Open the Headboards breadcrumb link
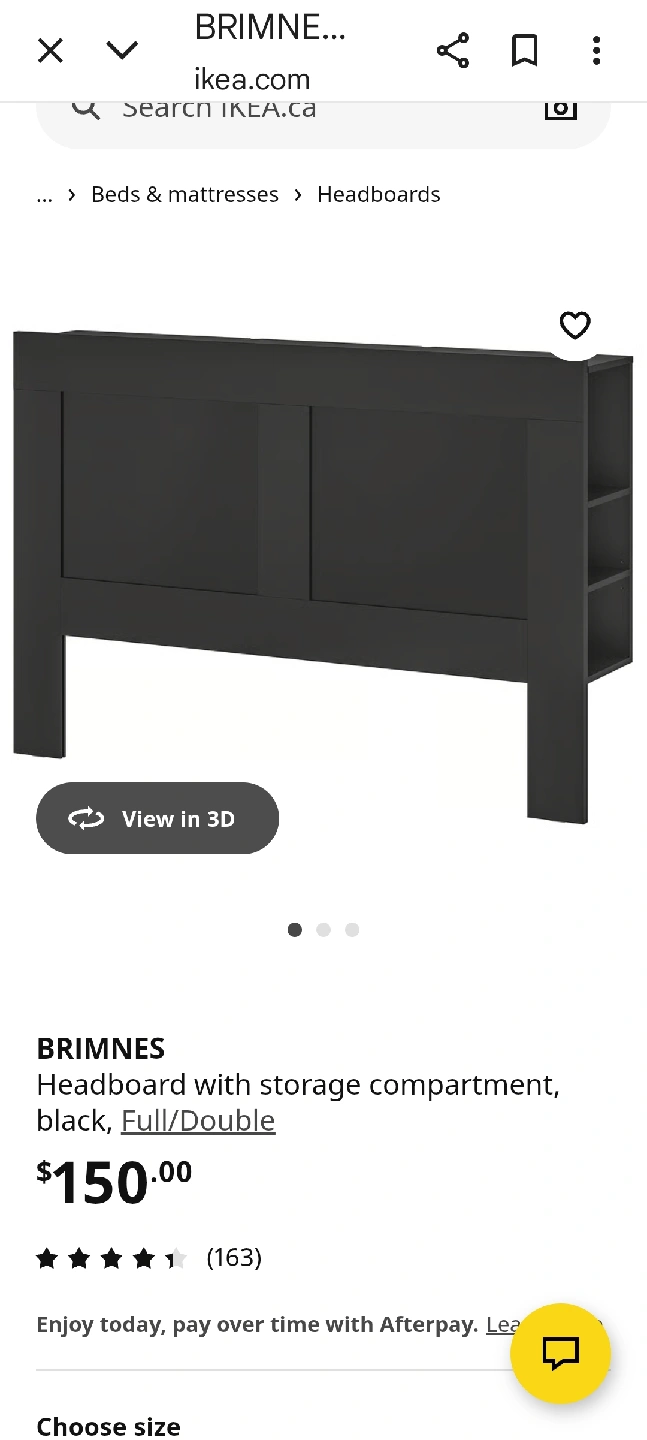Image resolution: width=647 pixels, height=1440 pixels. pyautogui.click(x=379, y=195)
